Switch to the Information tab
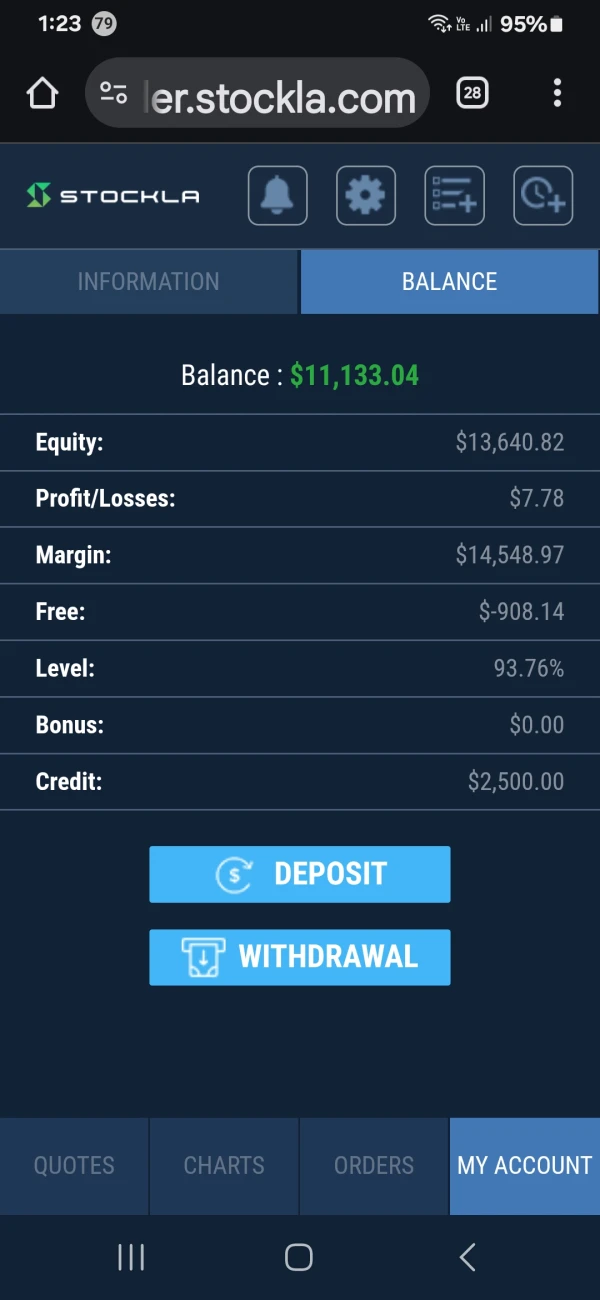This screenshot has width=600, height=1300. click(x=149, y=282)
